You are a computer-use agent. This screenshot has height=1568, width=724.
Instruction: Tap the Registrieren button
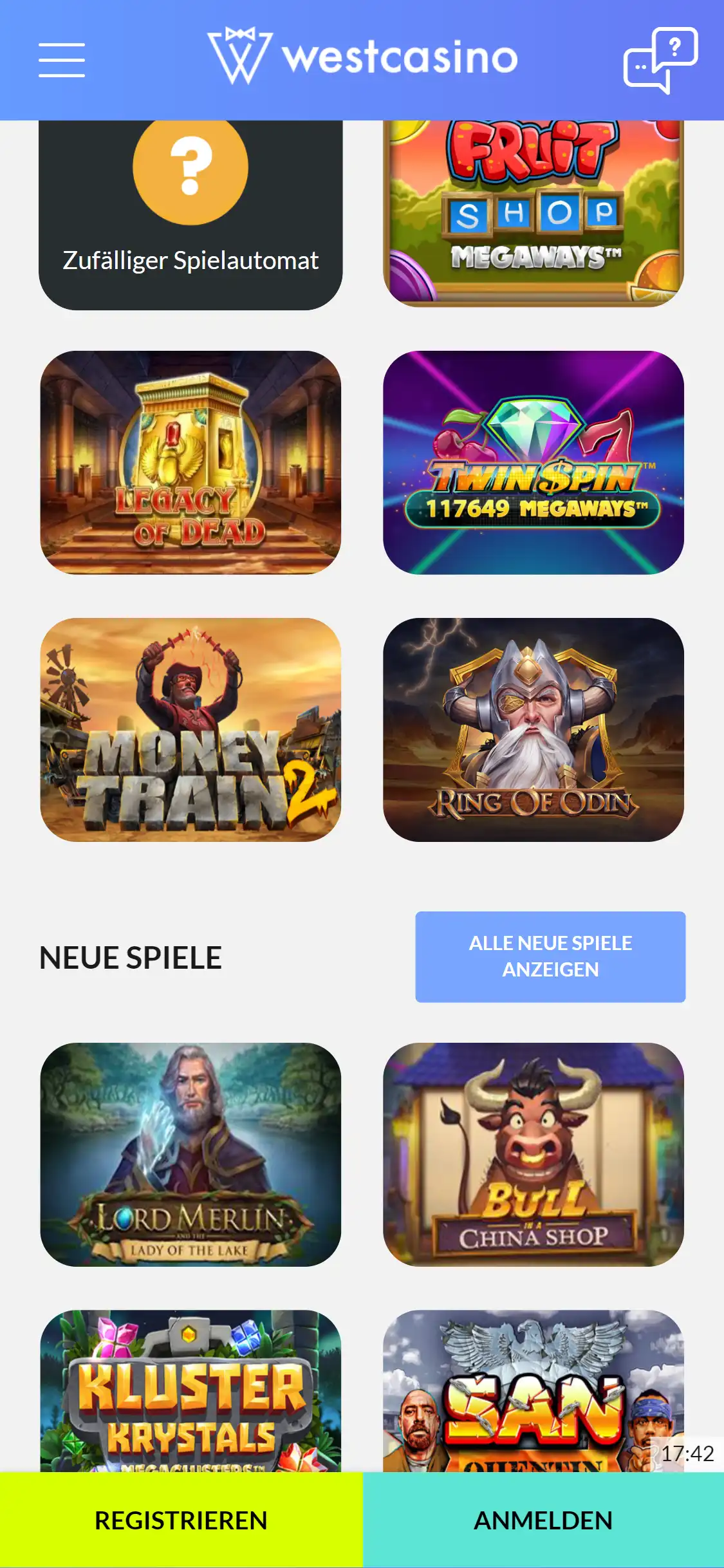pos(181,1520)
